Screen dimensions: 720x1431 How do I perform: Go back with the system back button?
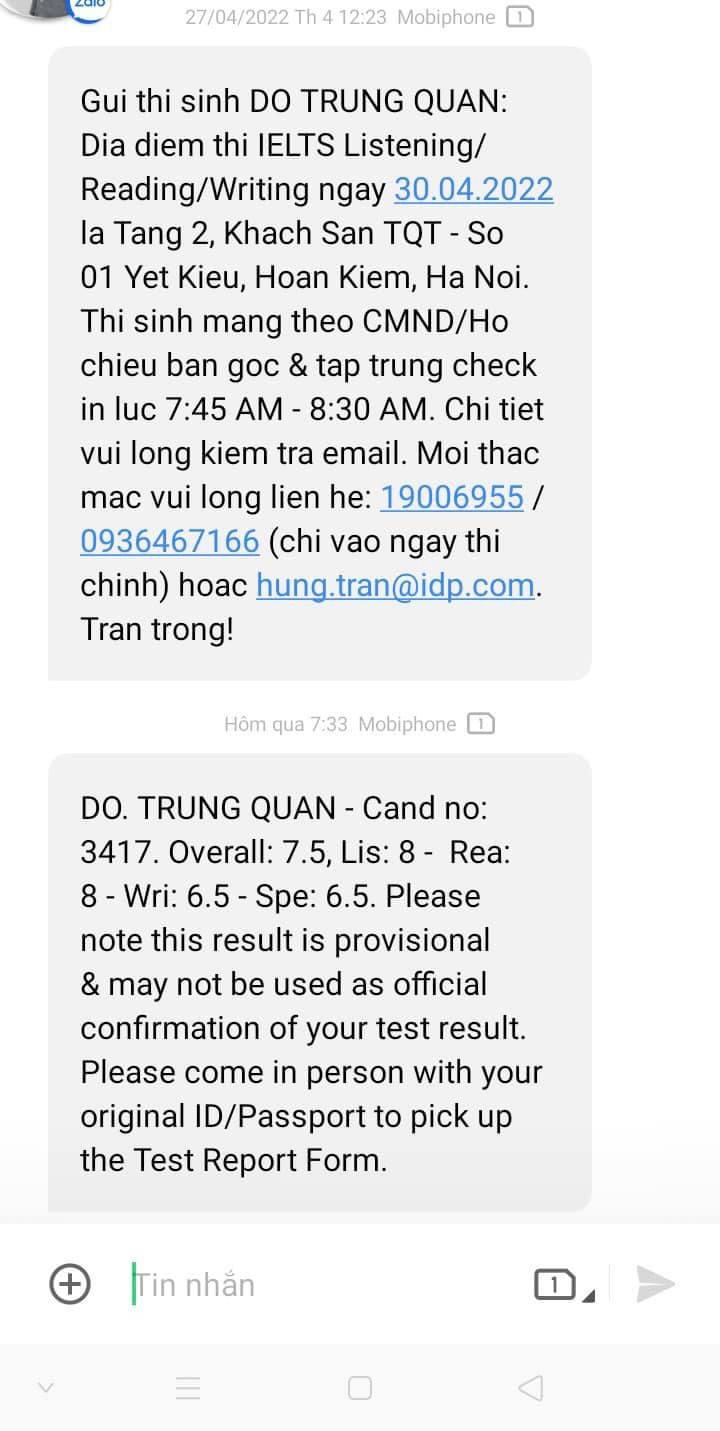coord(531,1388)
